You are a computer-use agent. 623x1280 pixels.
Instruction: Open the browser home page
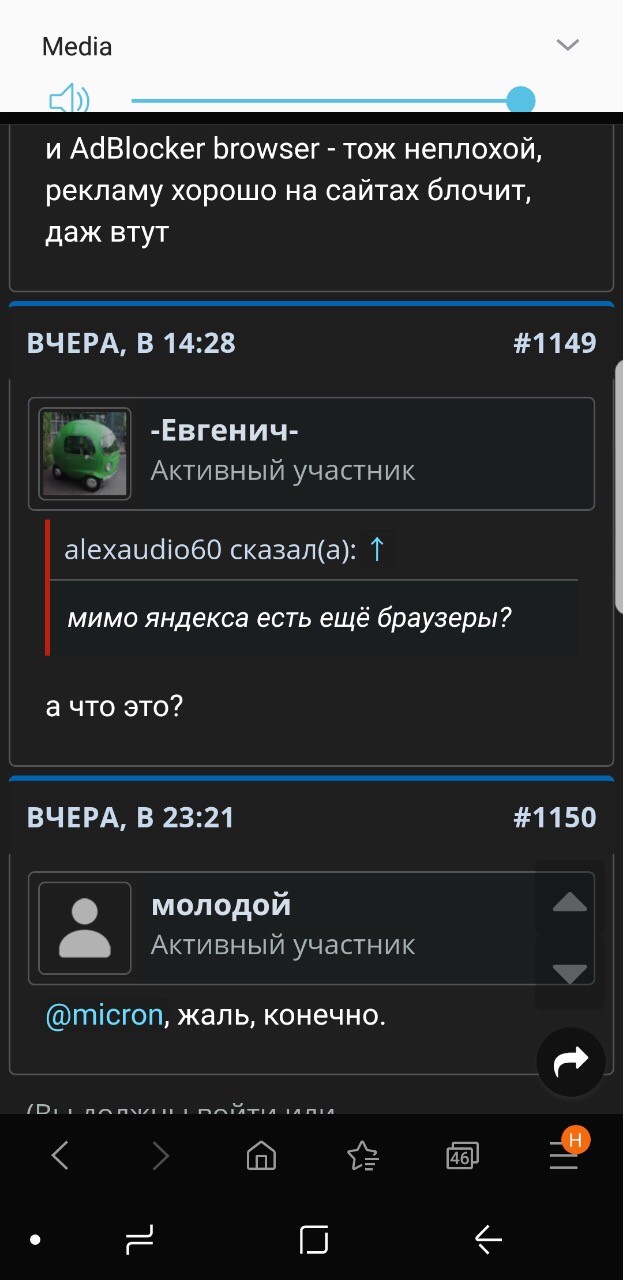[x=261, y=1156]
